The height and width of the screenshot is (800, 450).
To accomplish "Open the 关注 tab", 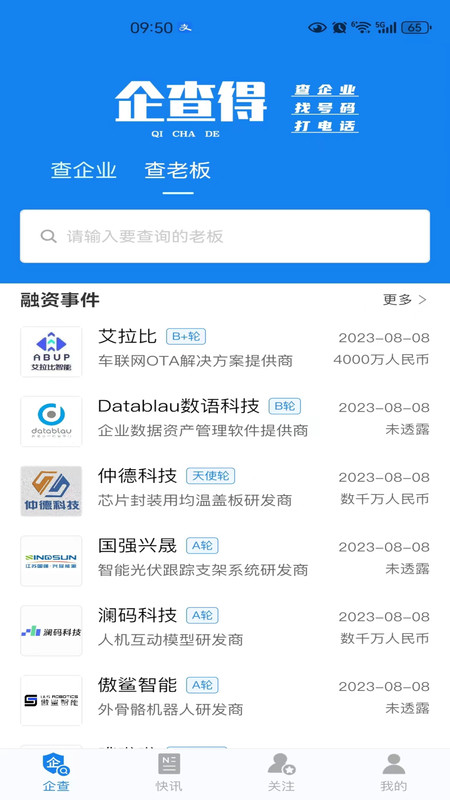I will (x=281, y=772).
